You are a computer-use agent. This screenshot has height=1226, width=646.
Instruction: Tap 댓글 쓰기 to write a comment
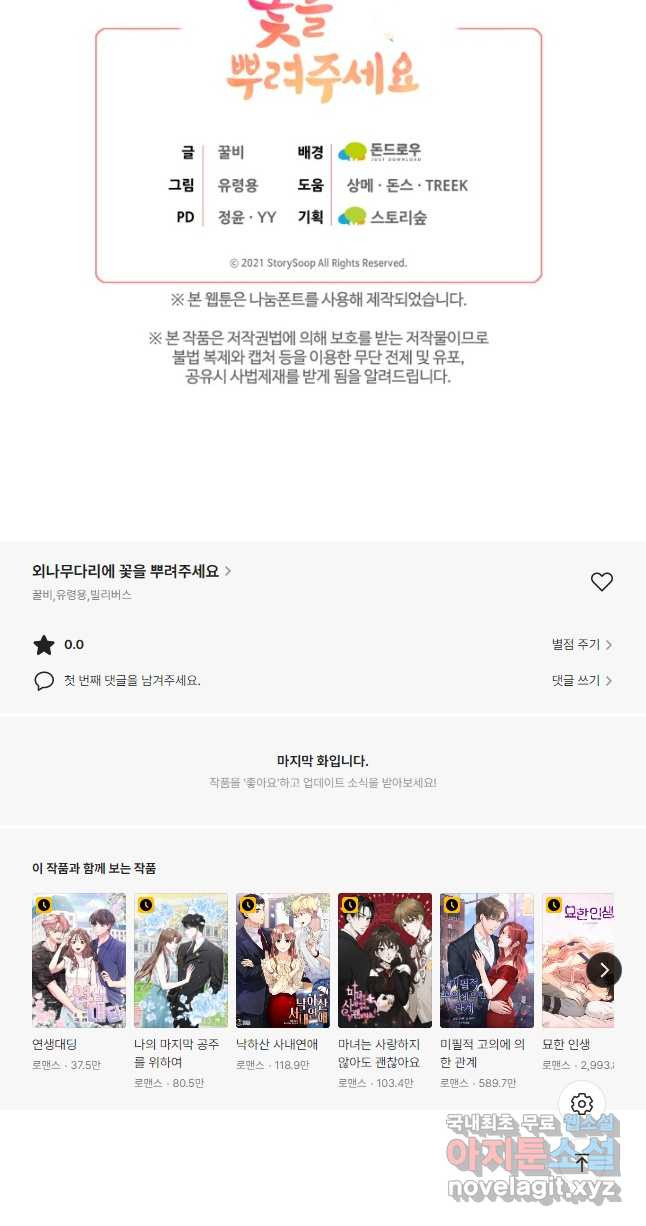tap(582, 680)
